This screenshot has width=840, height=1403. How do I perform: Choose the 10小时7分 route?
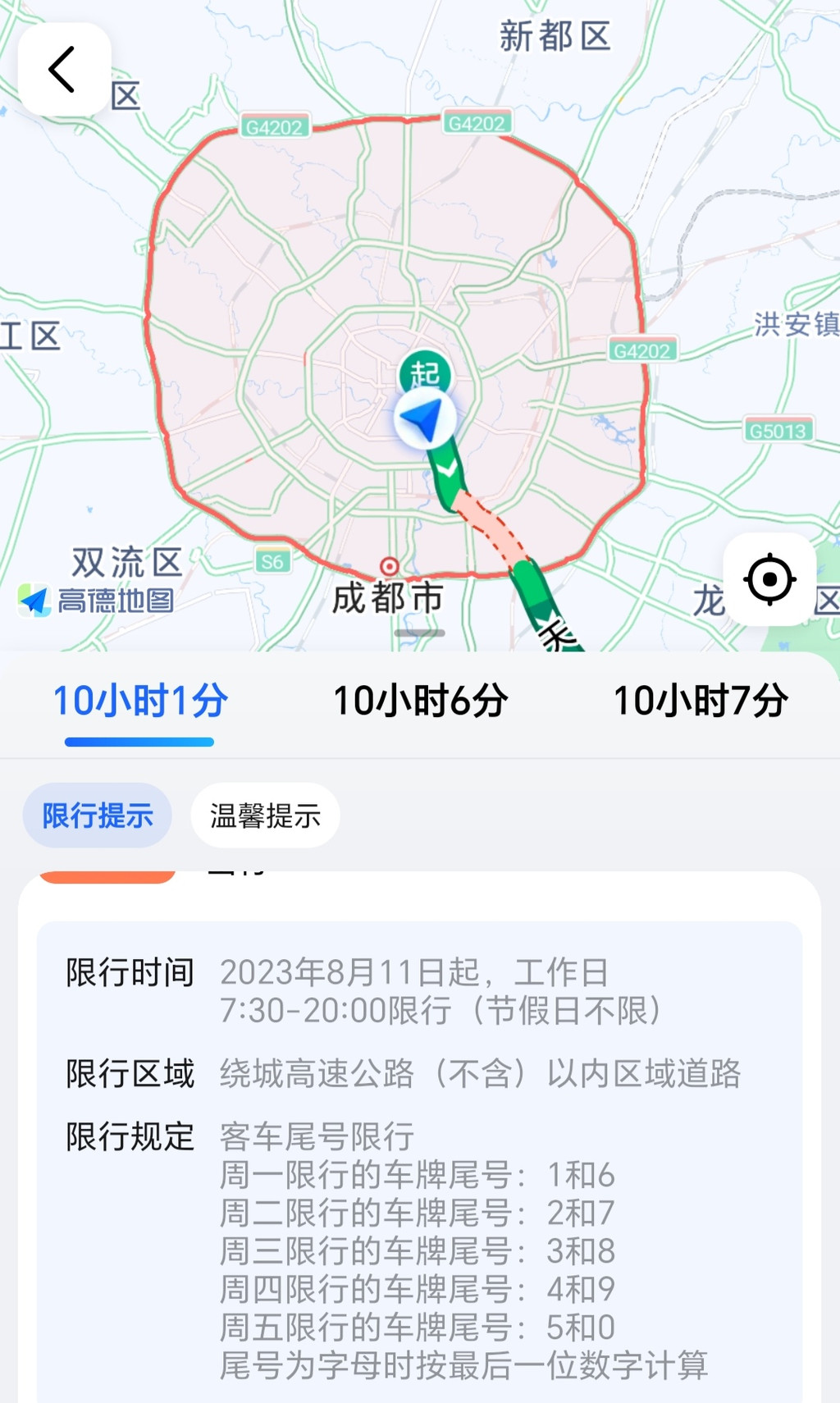click(x=701, y=702)
